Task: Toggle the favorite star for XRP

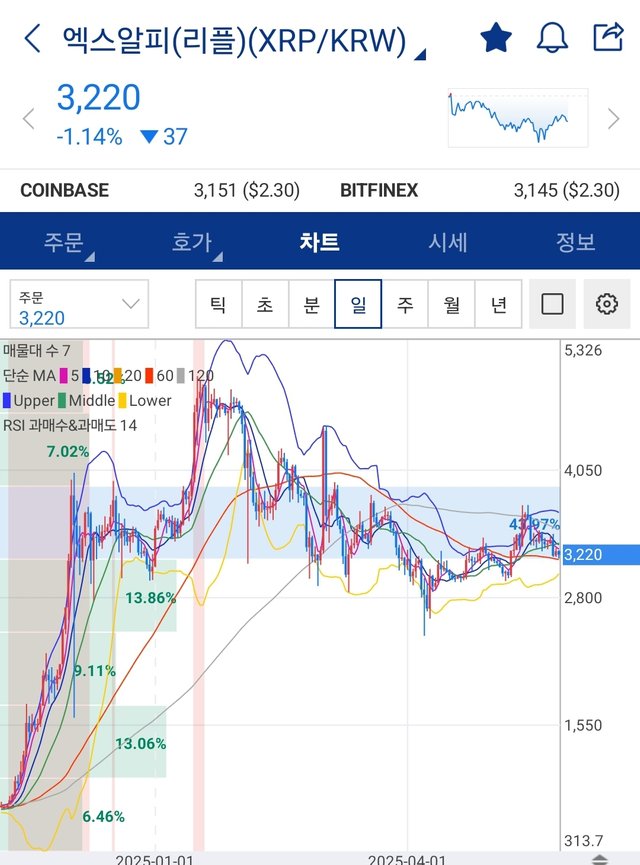Action: [496, 39]
